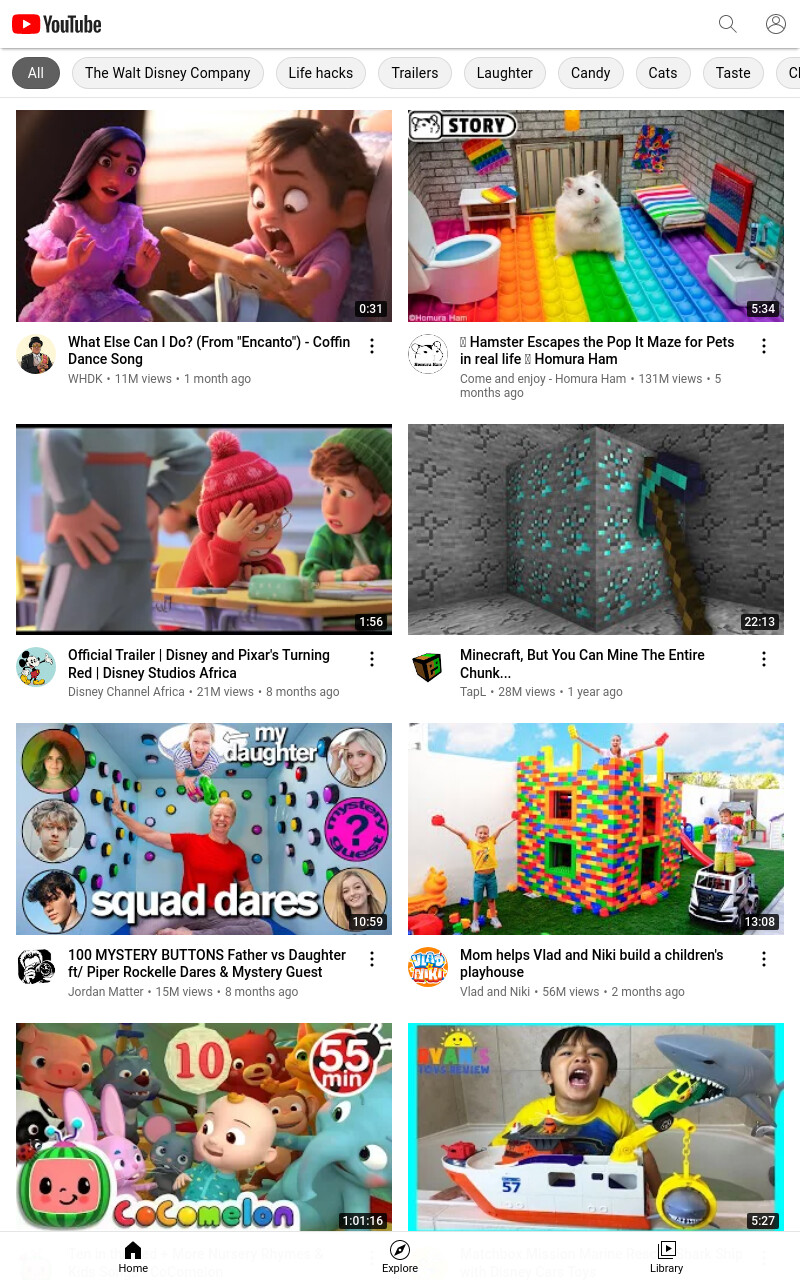Open 100 Mystery Buttons video by Jordan Matter
Viewport: 800px width, 1280px height.
(x=204, y=829)
